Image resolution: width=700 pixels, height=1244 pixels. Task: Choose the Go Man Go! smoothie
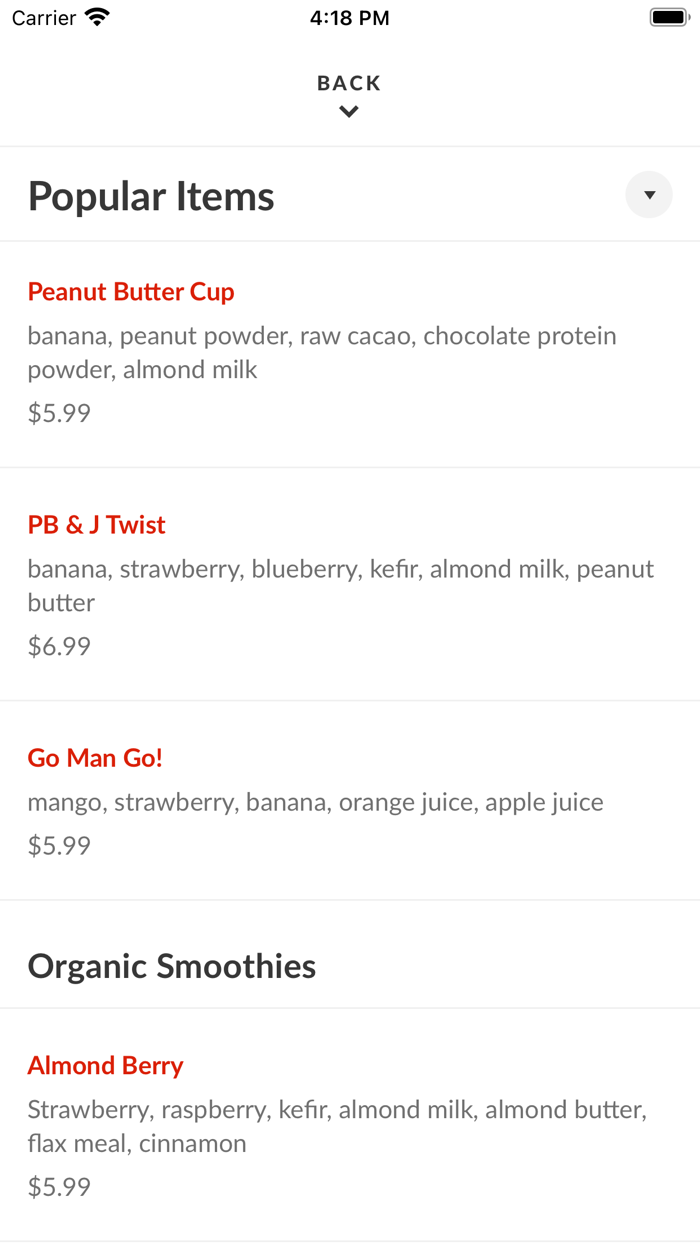95,758
